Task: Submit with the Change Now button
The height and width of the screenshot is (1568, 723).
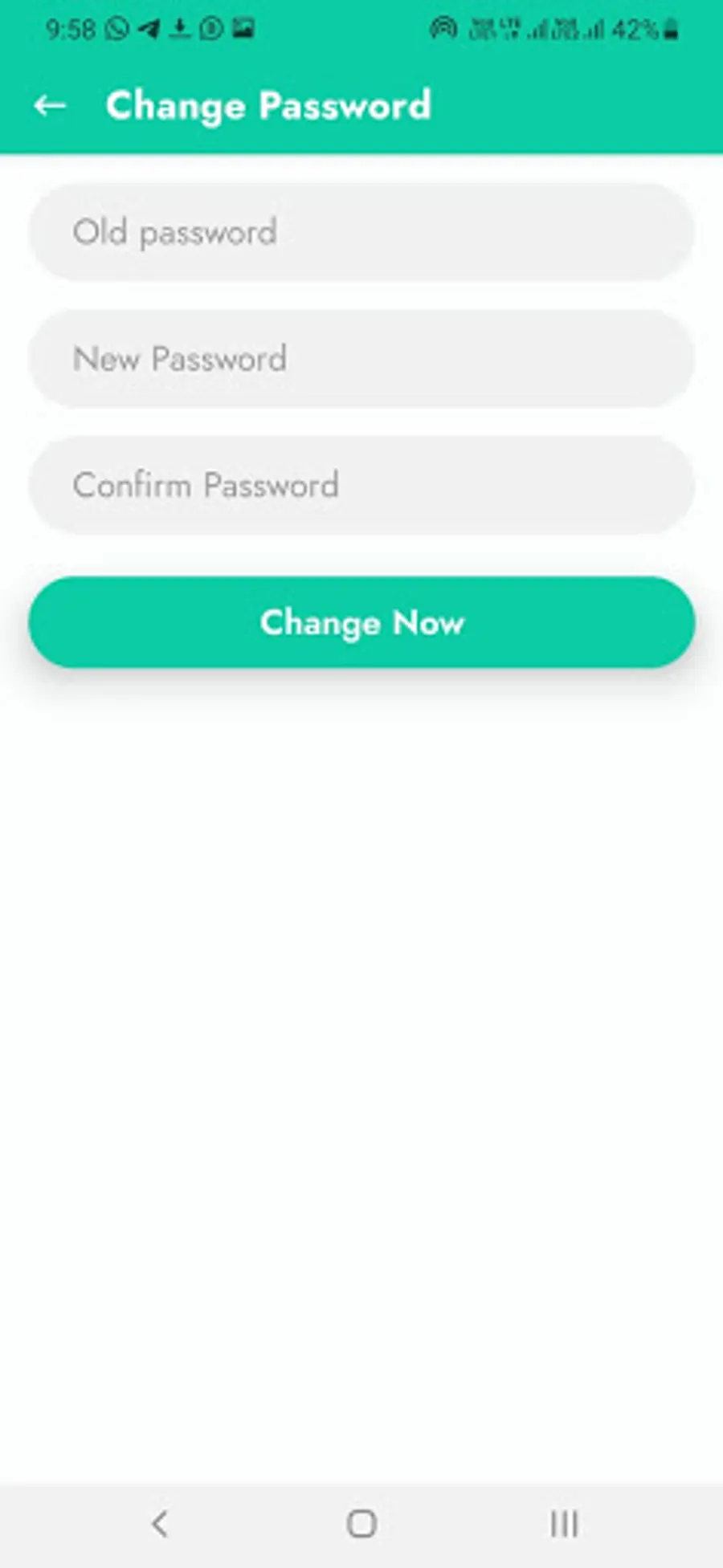Action: [361, 622]
